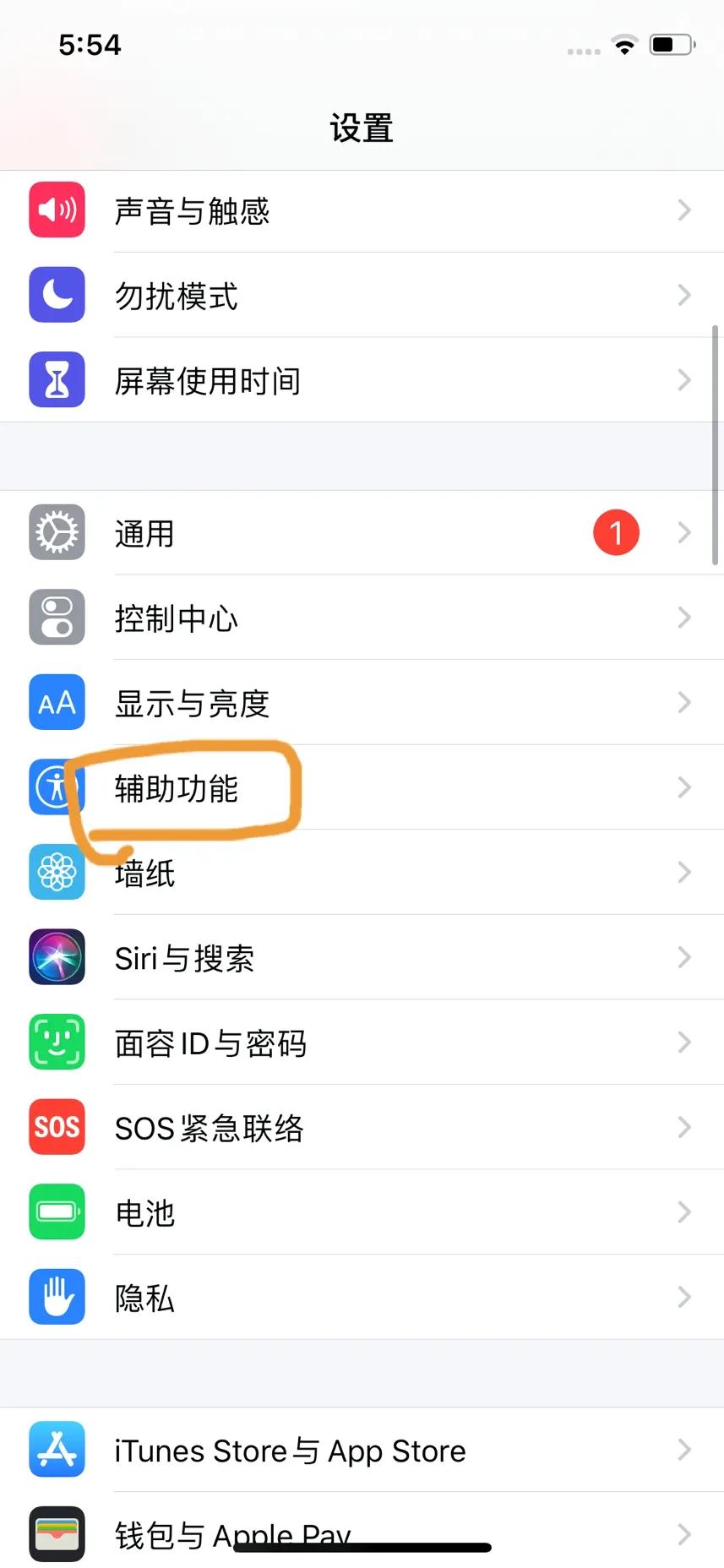Tap the Control Center icon
This screenshot has height=1568, width=724.
coord(56,618)
